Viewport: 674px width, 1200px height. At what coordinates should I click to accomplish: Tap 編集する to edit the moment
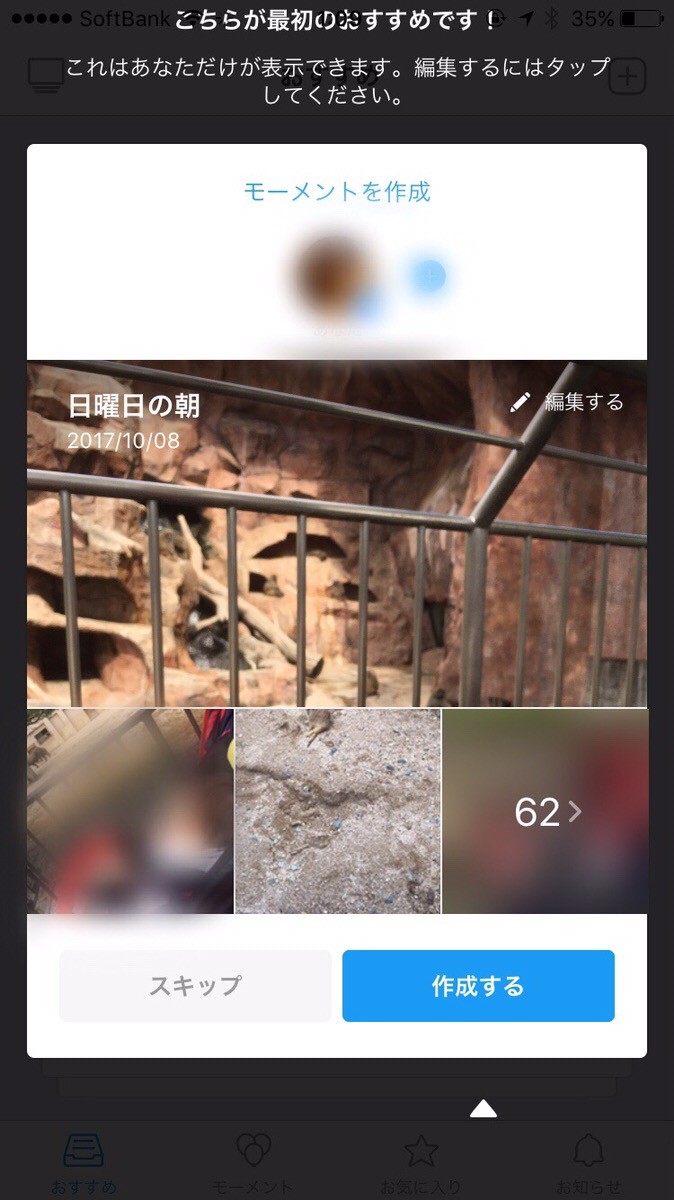(567, 402)
